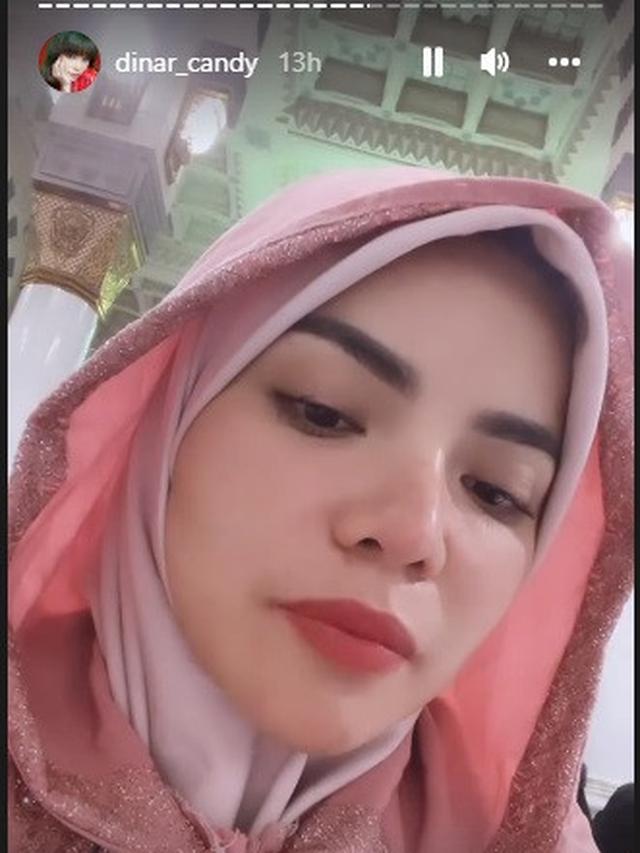Open dinar_candy's profile picture
This screenshot has height=853, width=640.
[x=69, y=62]
